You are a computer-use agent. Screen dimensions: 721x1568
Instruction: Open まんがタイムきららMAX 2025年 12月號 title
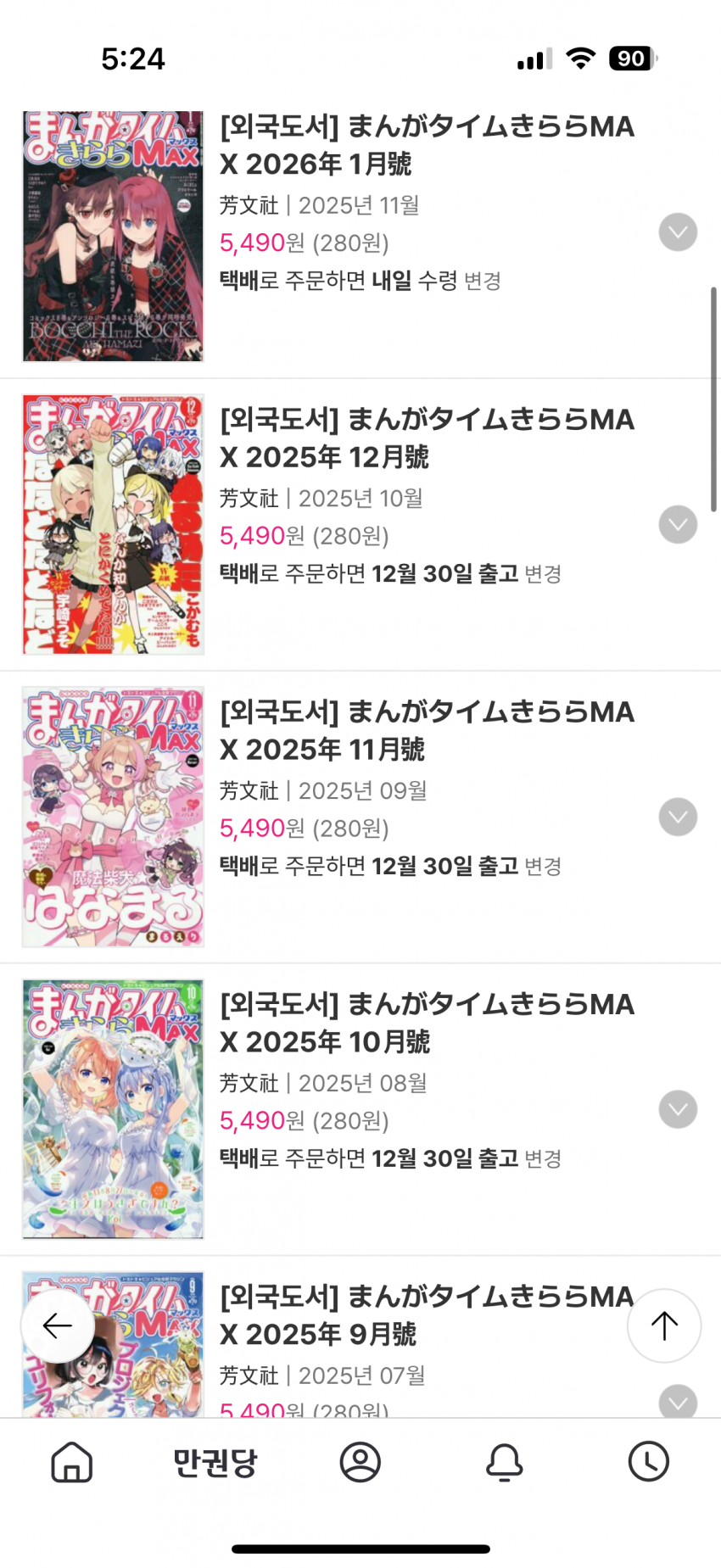point(427,438)
